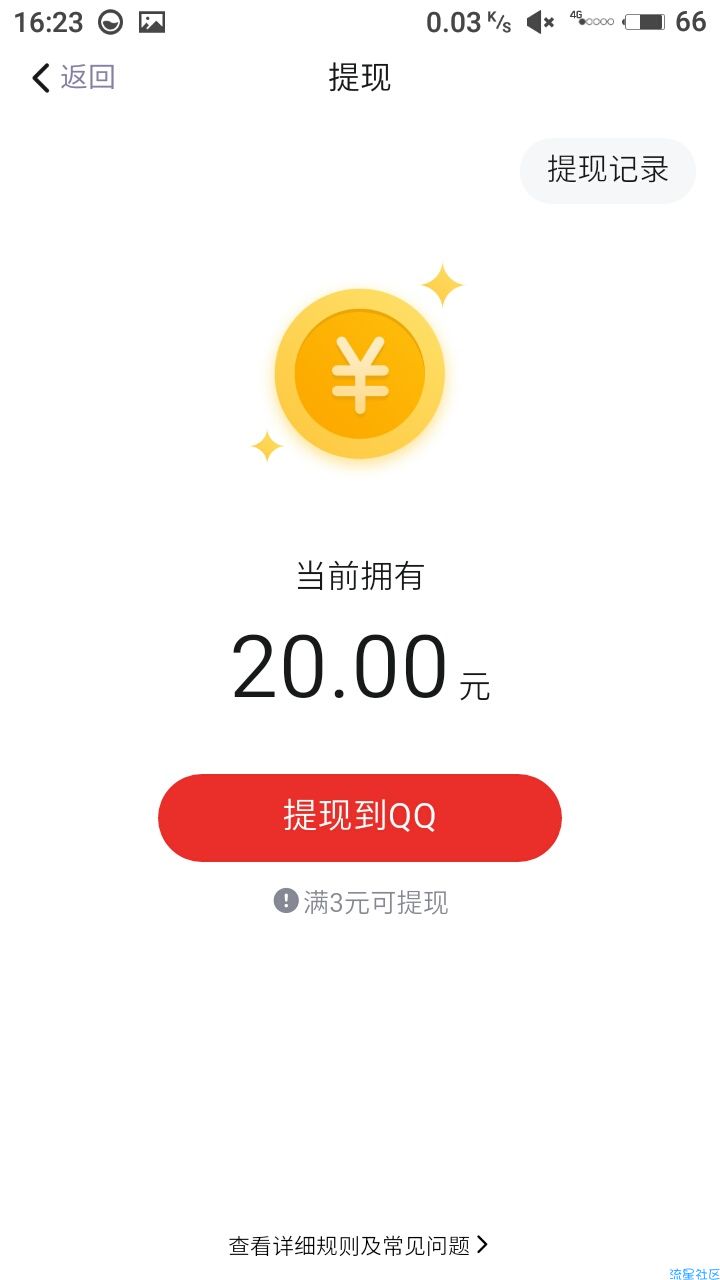
Task: Go back using the 返回 button
Action: (x=74, y=78)
